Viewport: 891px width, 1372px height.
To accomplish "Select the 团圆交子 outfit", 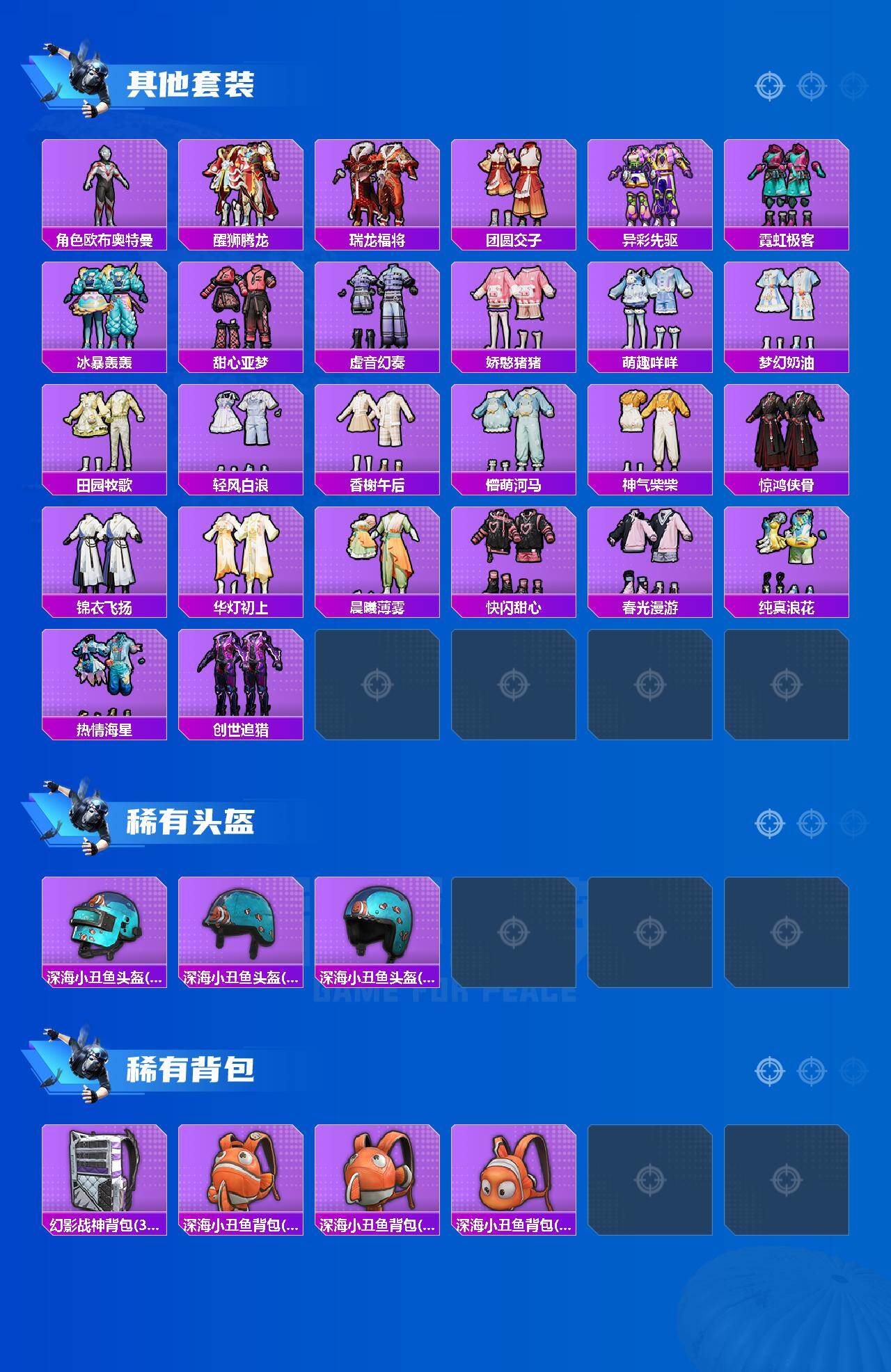I will click(519, 188).
